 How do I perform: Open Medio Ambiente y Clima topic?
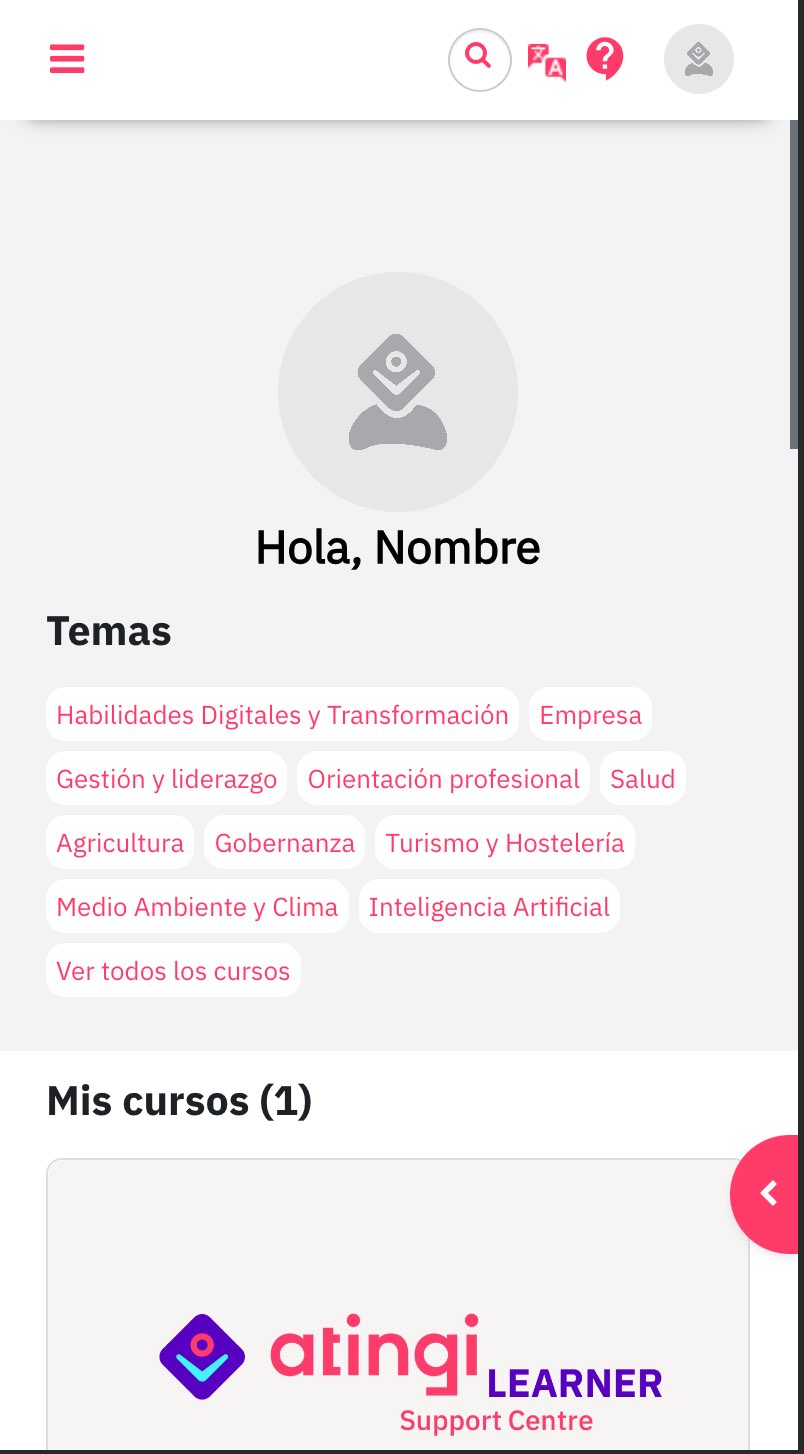point(197,906)
